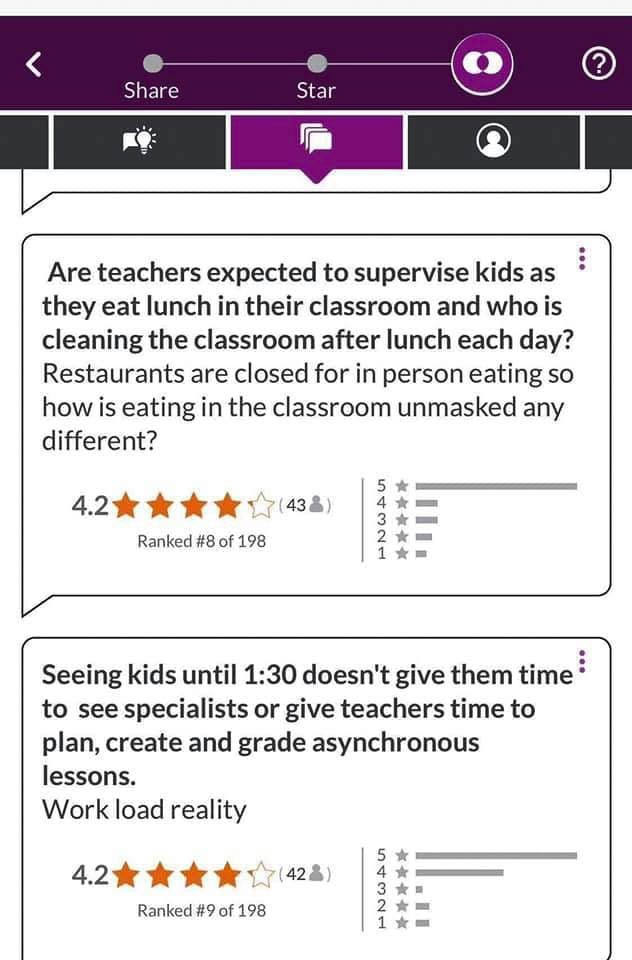The width and height of the screenshot is (632, 960).
Task: Go back with the top-left arrow
Action: (x=34, y=64)
